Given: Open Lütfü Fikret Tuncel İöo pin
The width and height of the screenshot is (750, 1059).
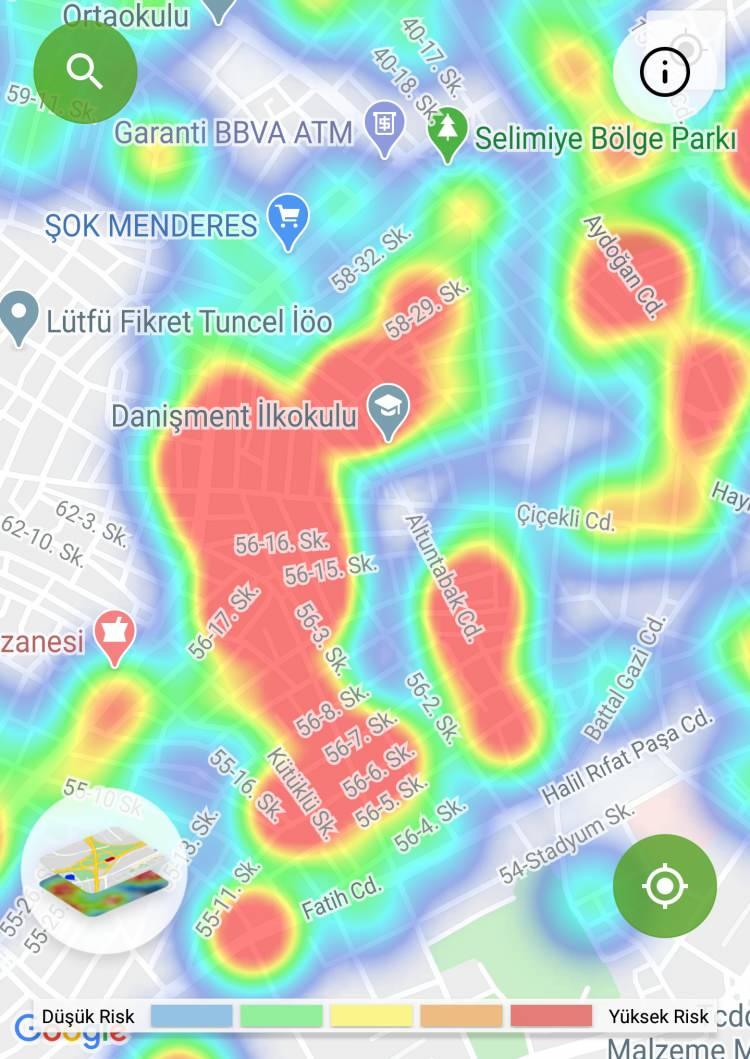Looking at the screenshot, I should pos(18,315).
